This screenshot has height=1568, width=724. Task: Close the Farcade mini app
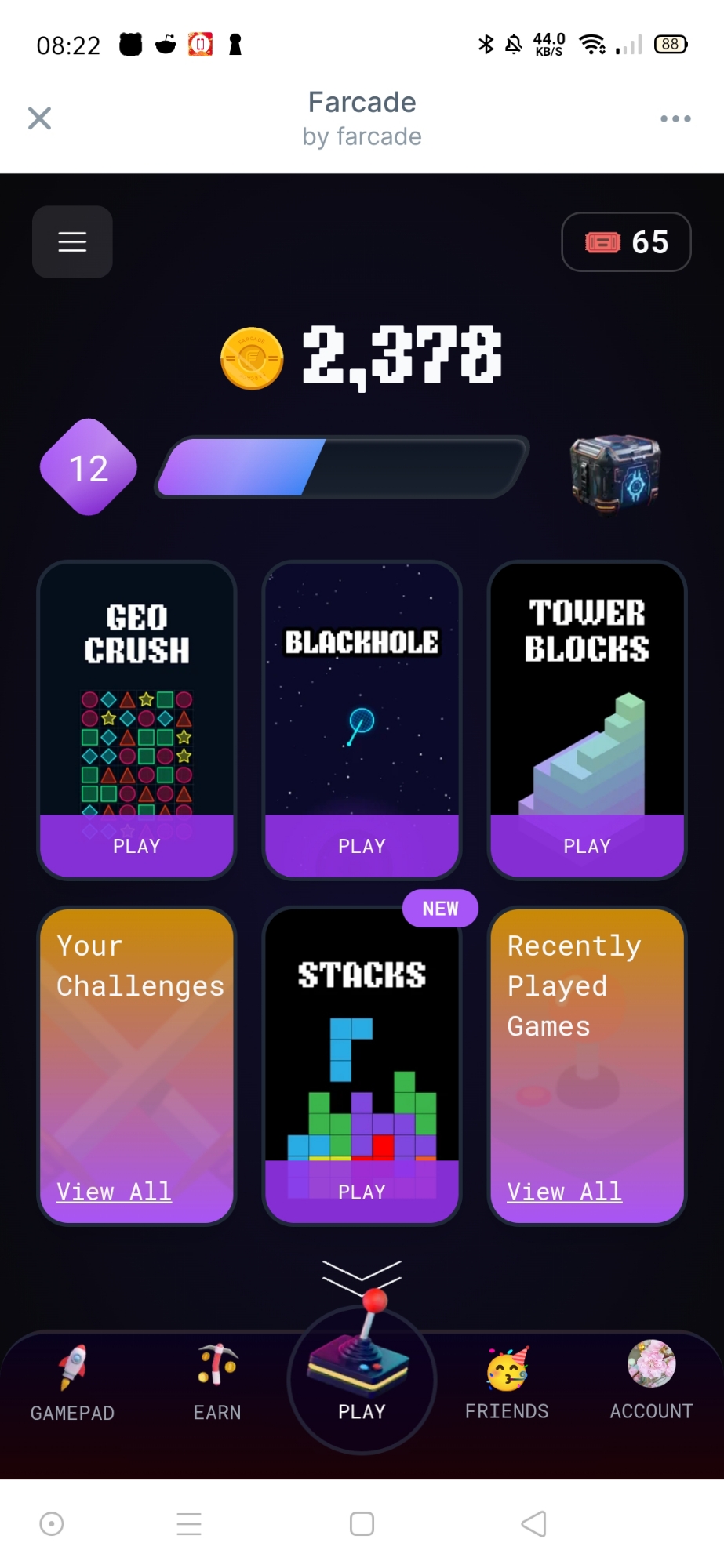point(39,118)
